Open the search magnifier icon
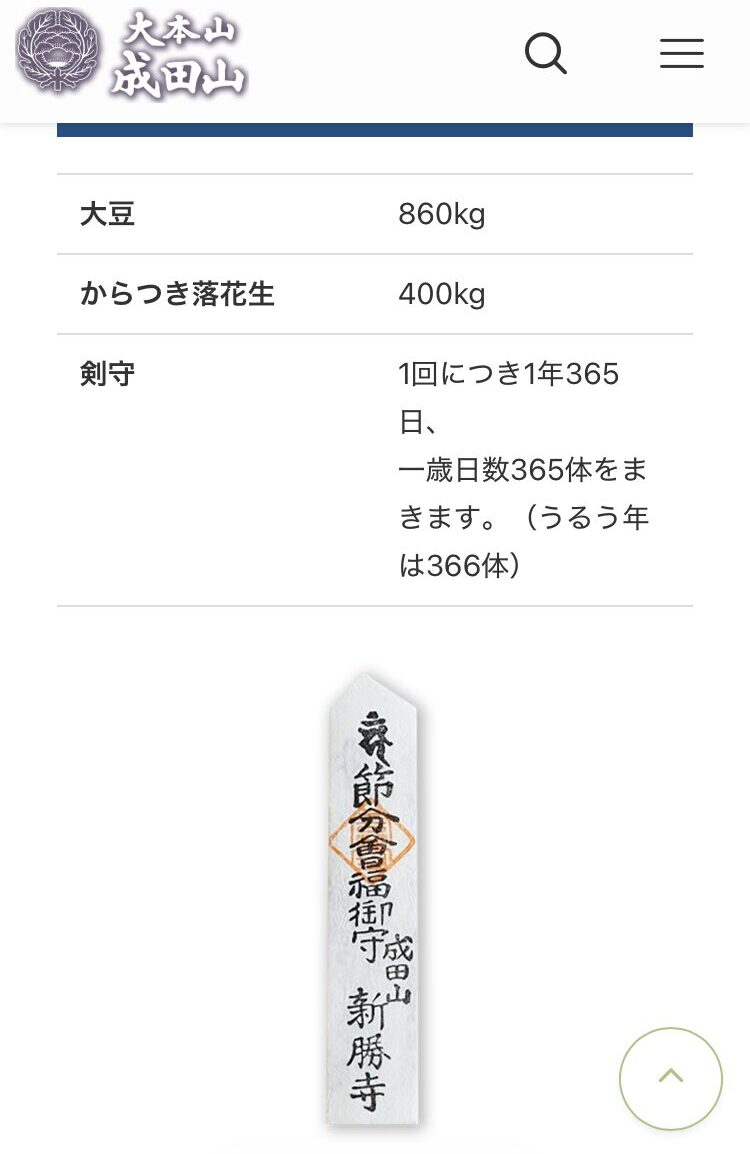The width and height of the screenshot is (750, 1154). (545, 53)
